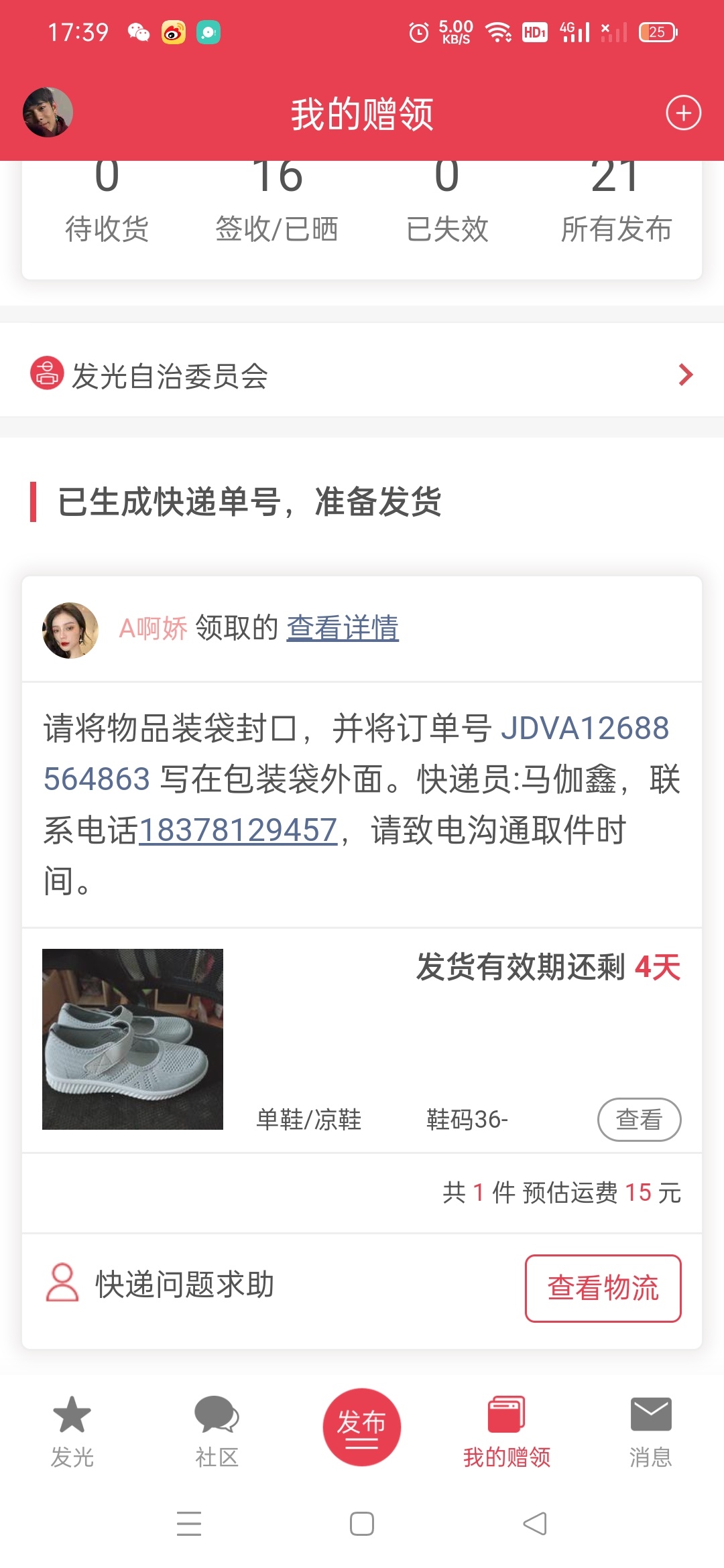
Task: Tap the system back button
Action: tap(535, 1524)
